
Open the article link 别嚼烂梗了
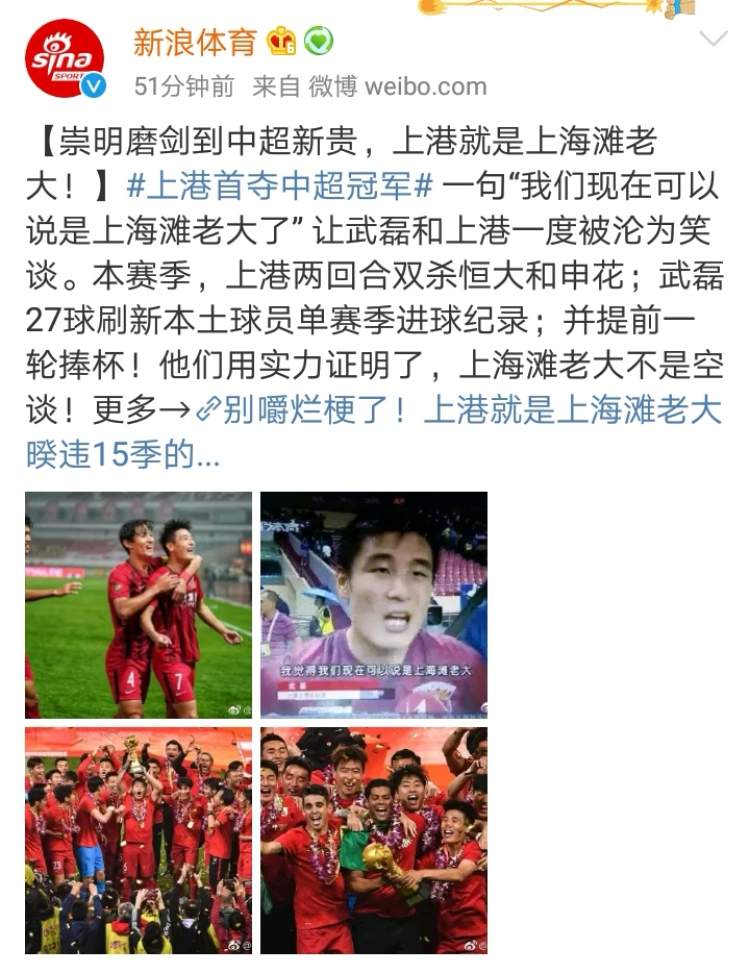[300, 411]
